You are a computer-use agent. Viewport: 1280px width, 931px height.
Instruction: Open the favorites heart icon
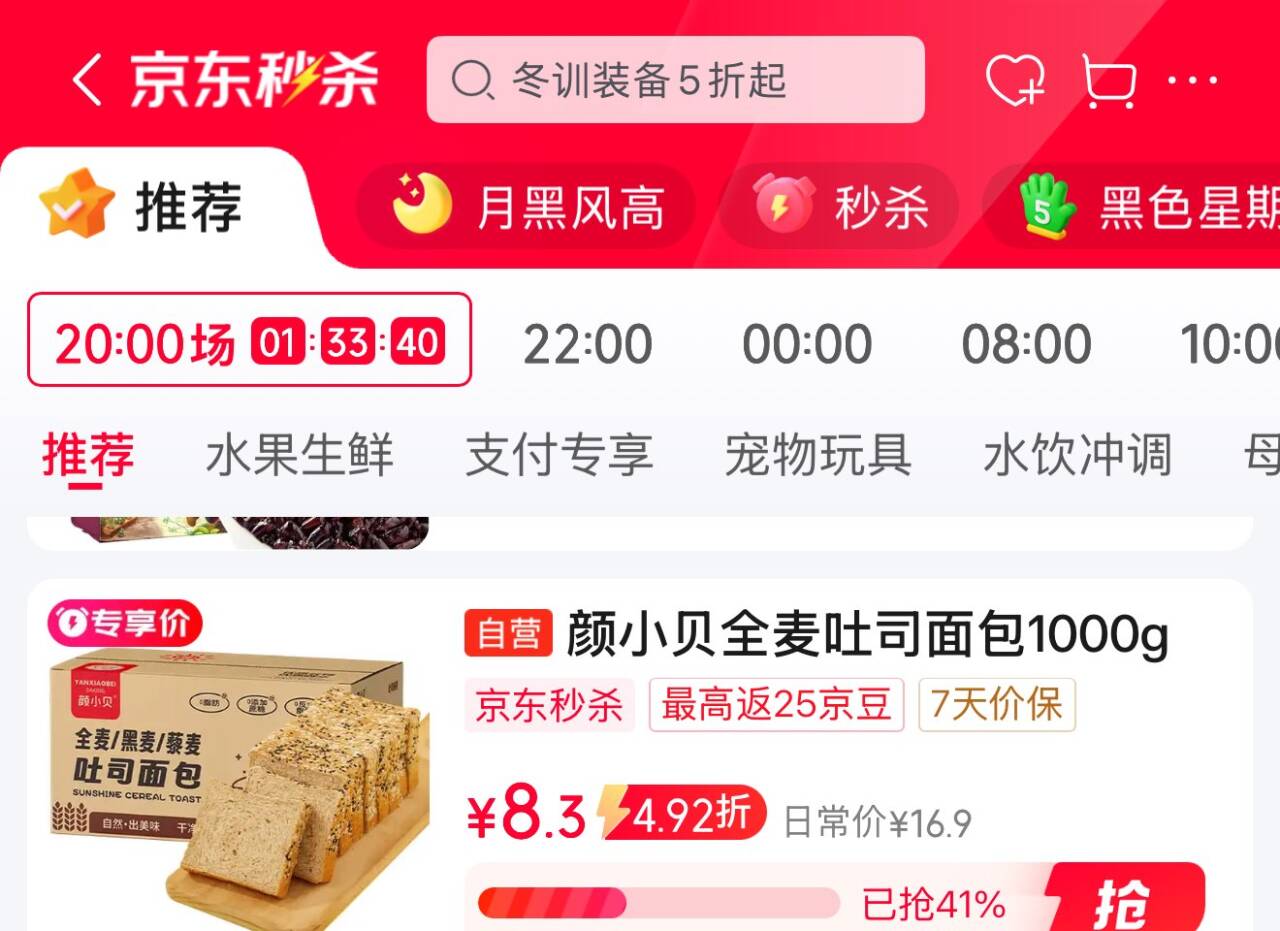tap(1015, 80)
